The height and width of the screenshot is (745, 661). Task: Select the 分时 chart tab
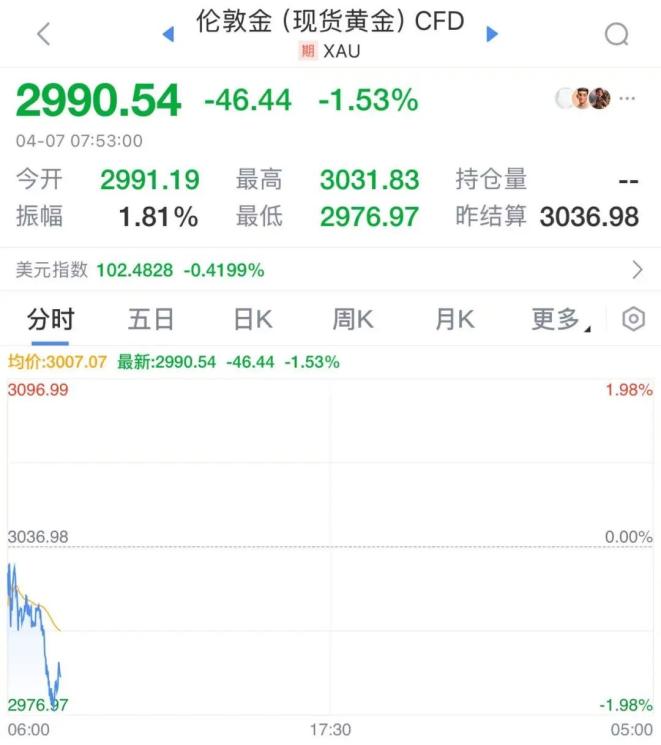pyautogui.click(x=50, y=320)
